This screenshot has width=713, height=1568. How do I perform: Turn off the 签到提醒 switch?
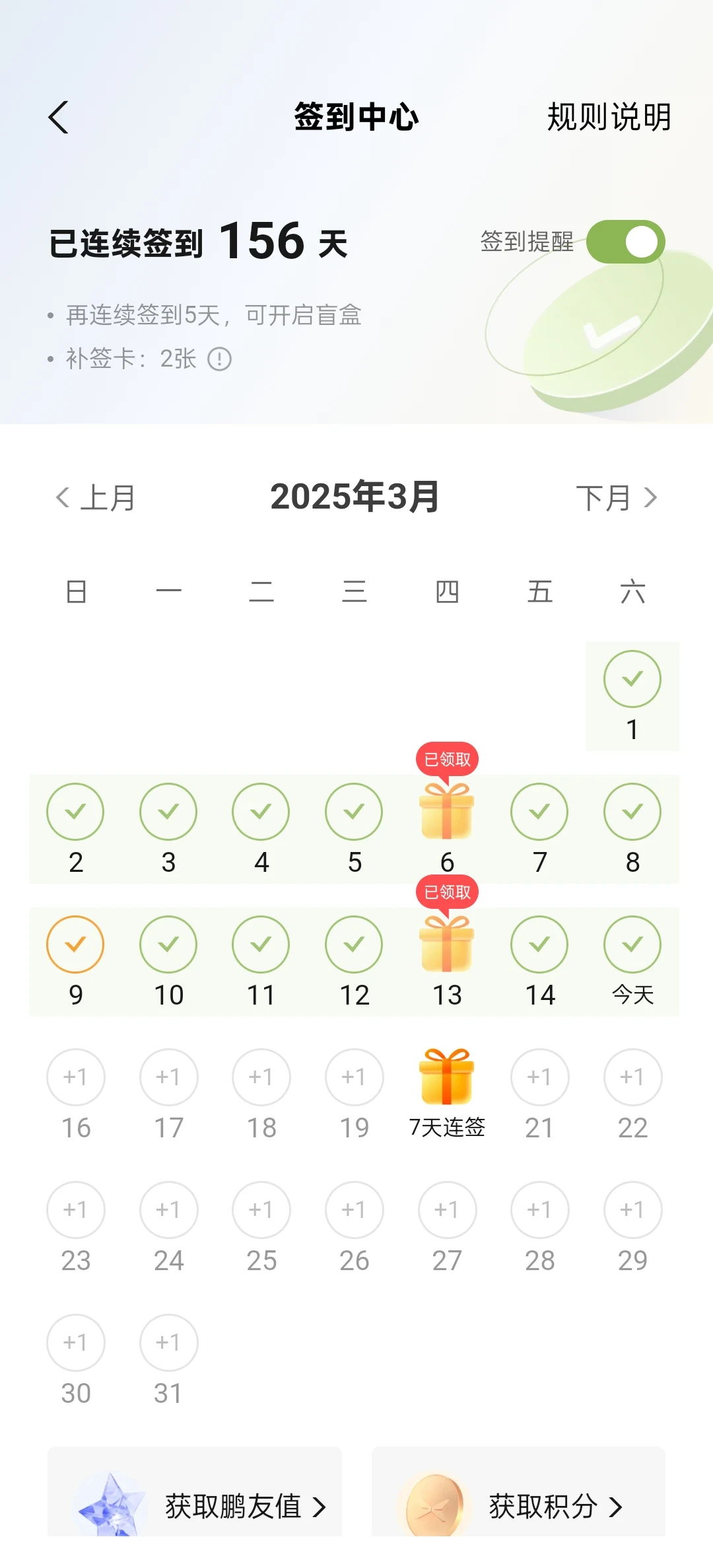tap(625, 242)
